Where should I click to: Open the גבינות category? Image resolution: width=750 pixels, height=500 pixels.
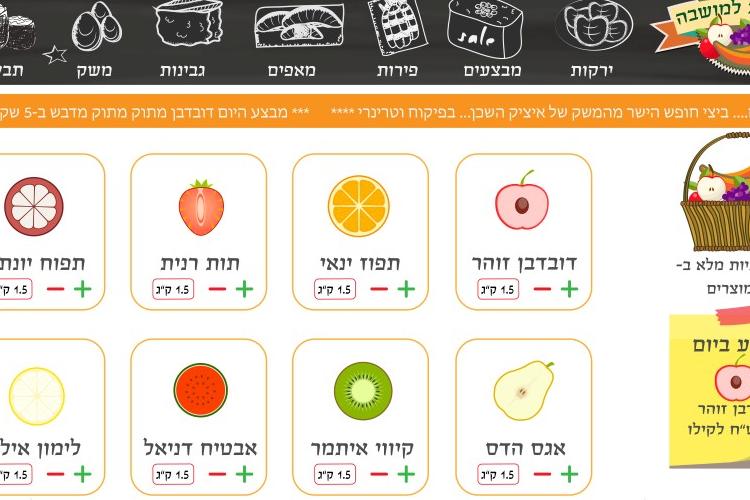coord(184,71)
